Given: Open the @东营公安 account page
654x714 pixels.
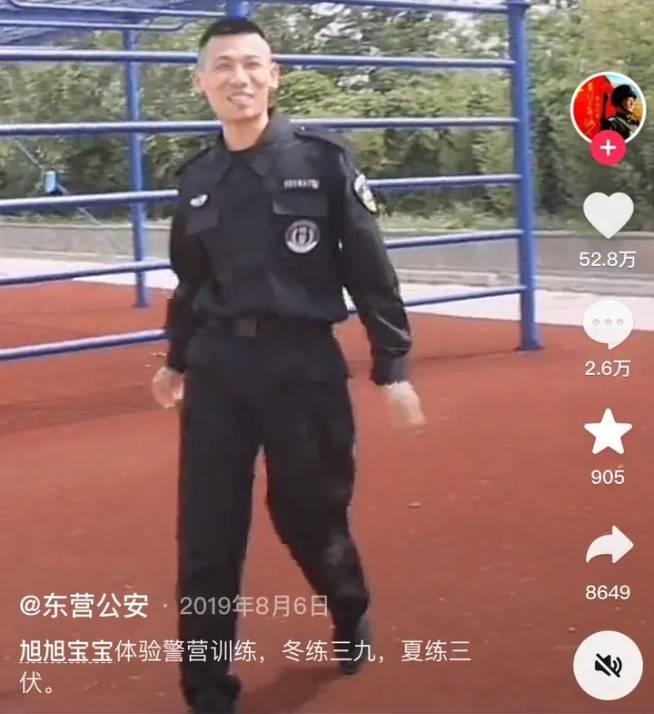Looking at the screenshot, I should coord(84,605).
